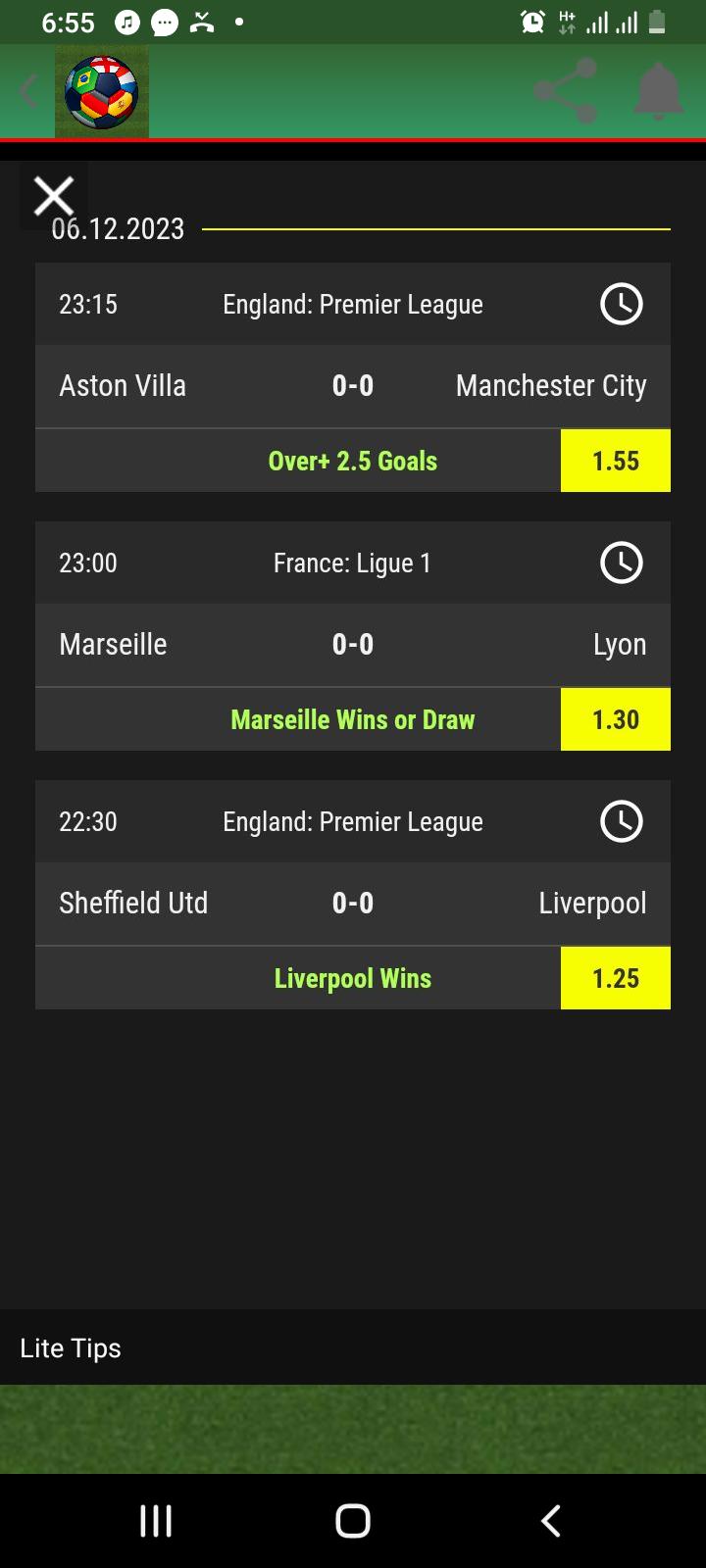Open the Aston Villa vs Manchester City match
The width and height of the screenshot is (706, 1568).
click(x=353, y=377)
